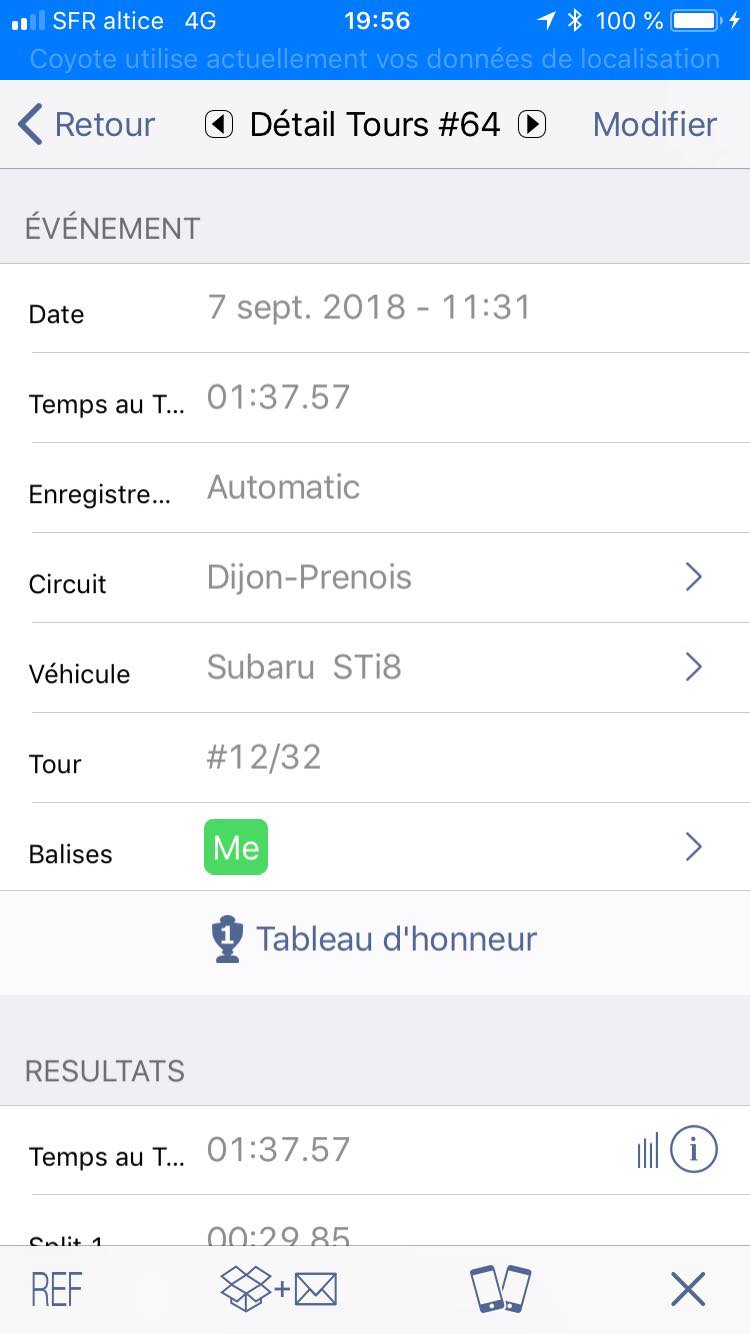Show the previous lap detail arrow

219,125
